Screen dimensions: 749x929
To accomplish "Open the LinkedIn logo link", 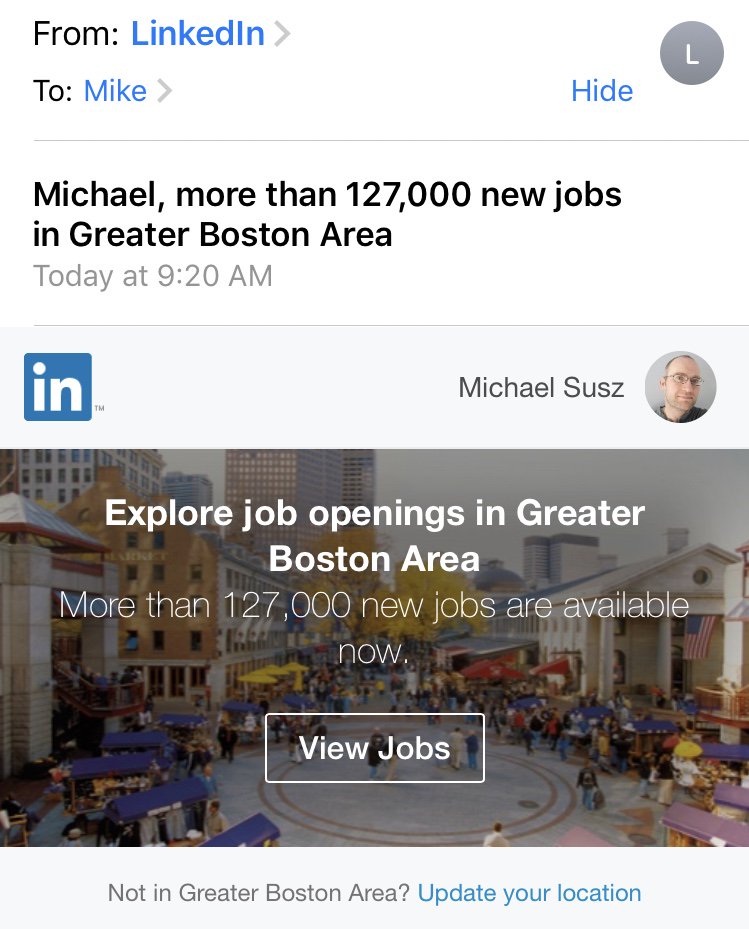I will click(x=58, y=387).
